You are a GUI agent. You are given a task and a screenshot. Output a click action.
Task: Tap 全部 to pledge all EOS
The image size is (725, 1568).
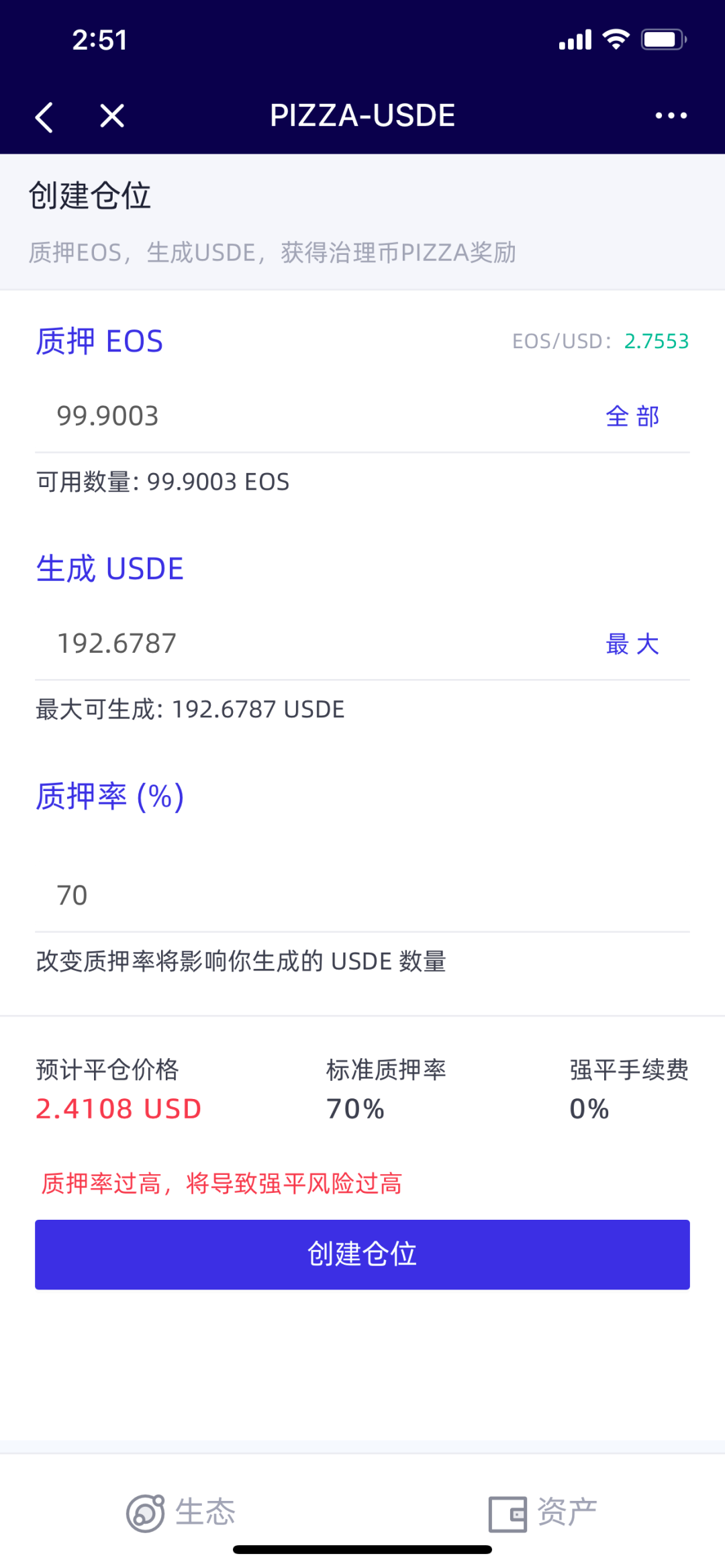point(632,417)
